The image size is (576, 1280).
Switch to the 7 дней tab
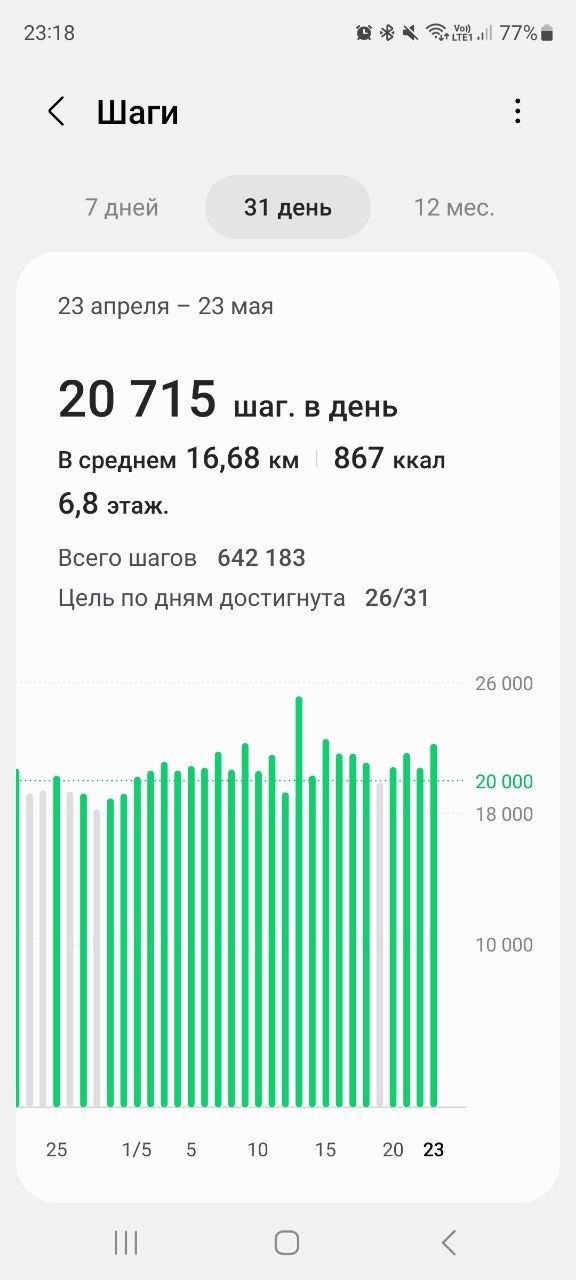click(x=121, y=208)
